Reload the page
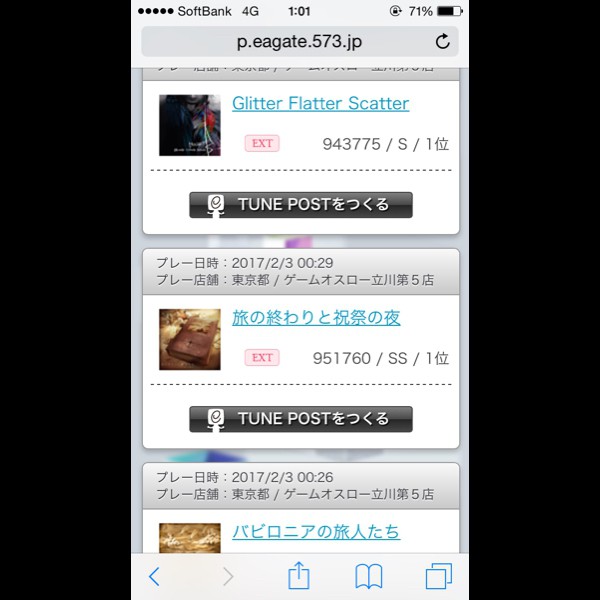This screenshot has height=600, width=600. 443,42
